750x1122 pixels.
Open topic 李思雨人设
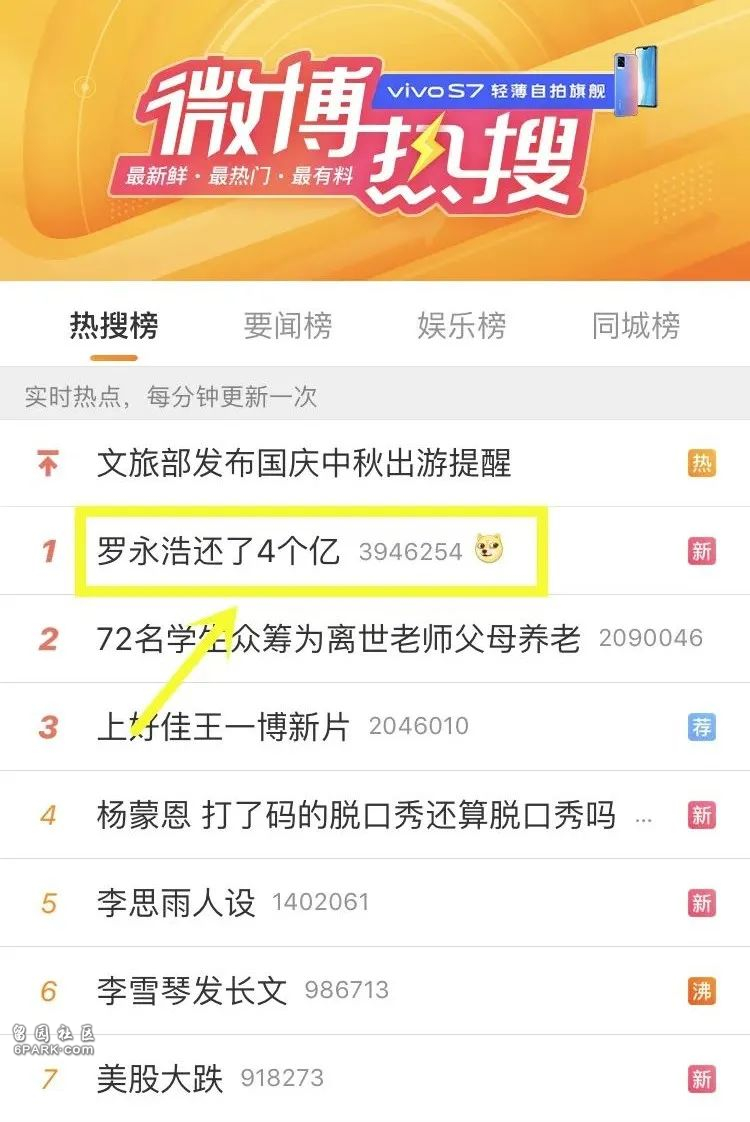pyautogui.click(x=176, y=903)
